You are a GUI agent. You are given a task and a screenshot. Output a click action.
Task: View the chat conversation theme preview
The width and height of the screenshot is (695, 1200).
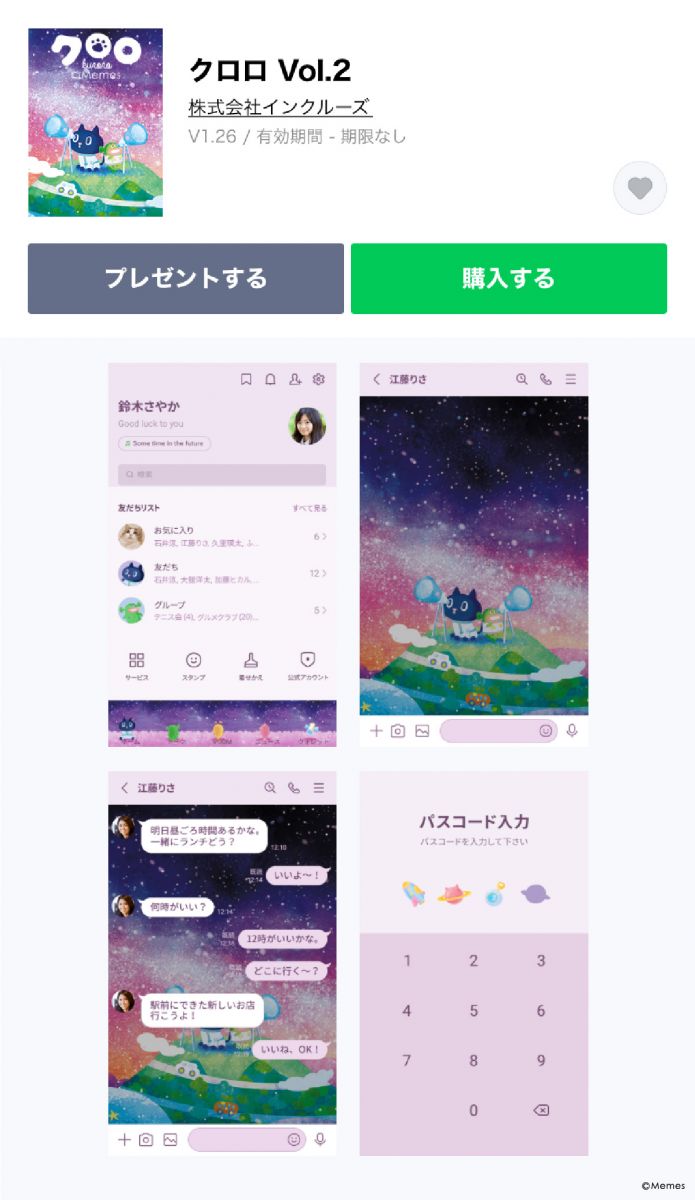[222, 962]
